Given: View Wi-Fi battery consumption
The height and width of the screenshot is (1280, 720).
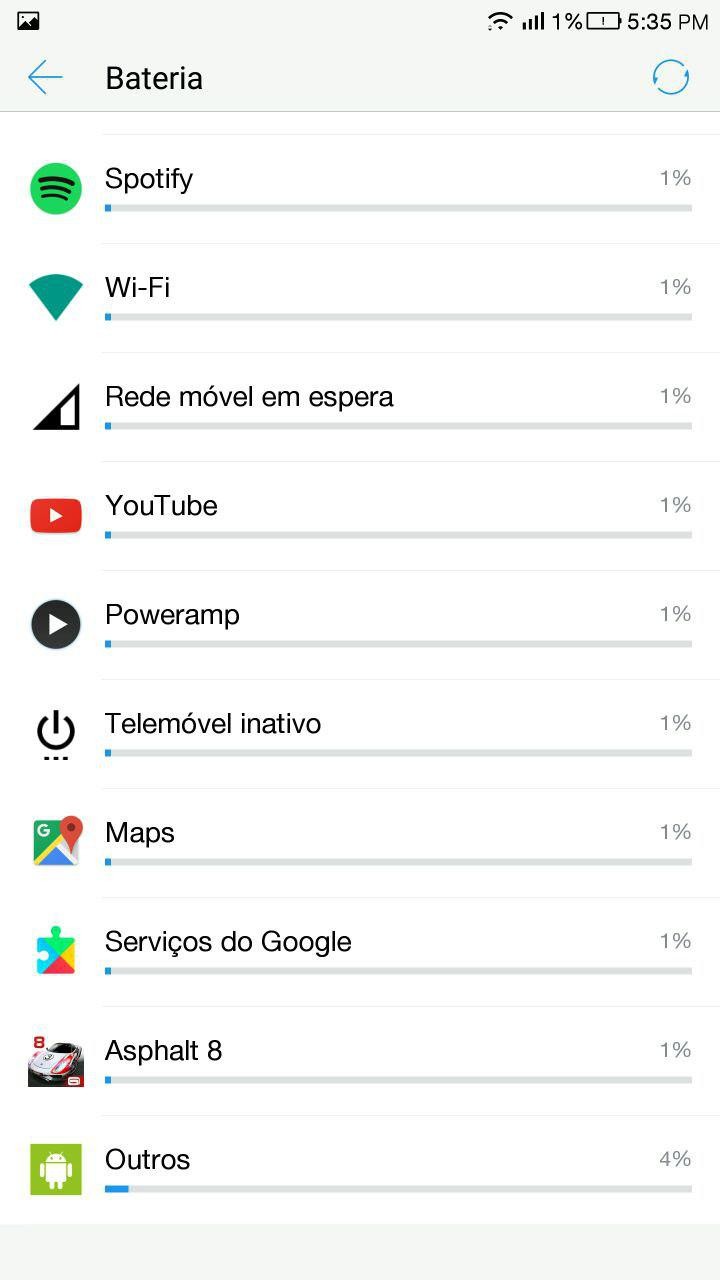Looking at the screenshot, I should [x=360, y=298].
